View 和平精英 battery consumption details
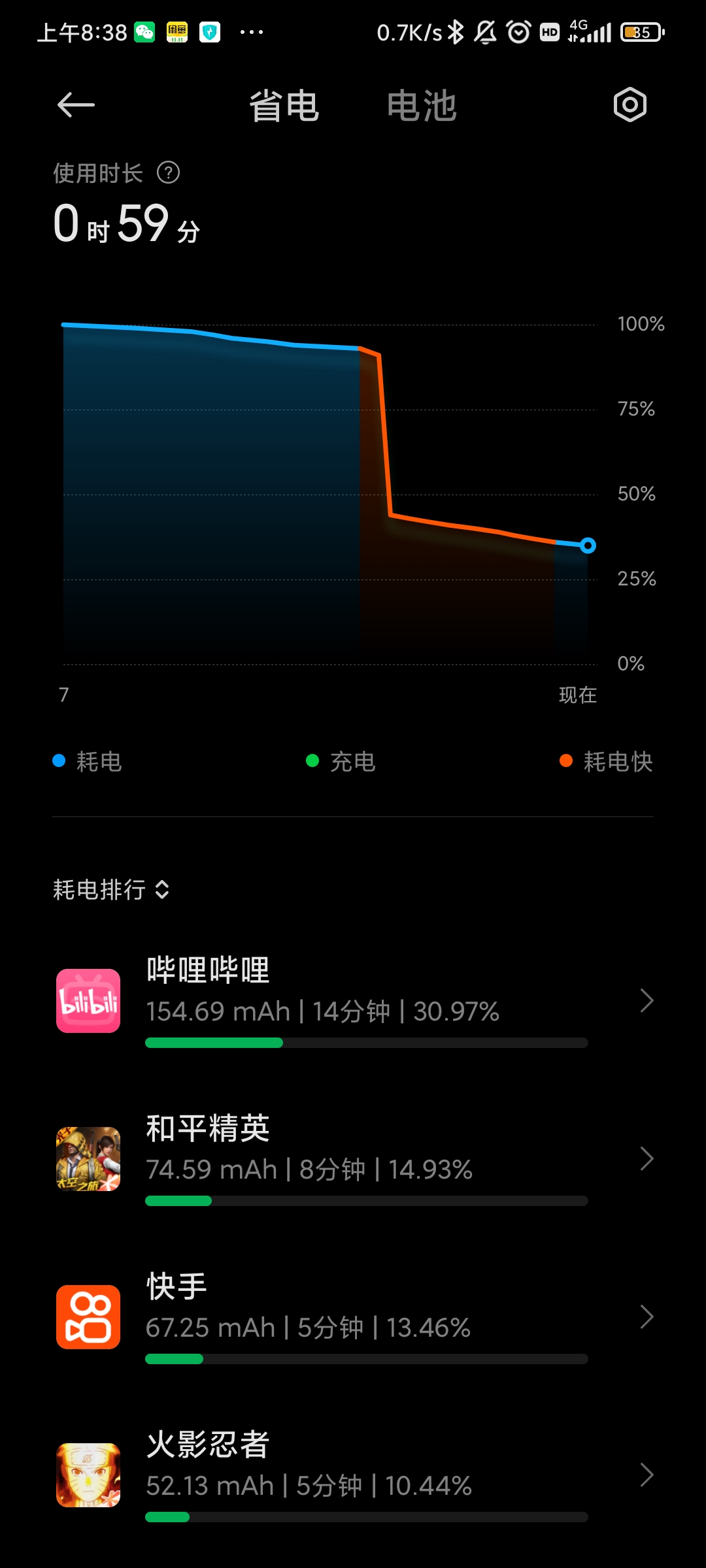 click(x=353, y=1159)
